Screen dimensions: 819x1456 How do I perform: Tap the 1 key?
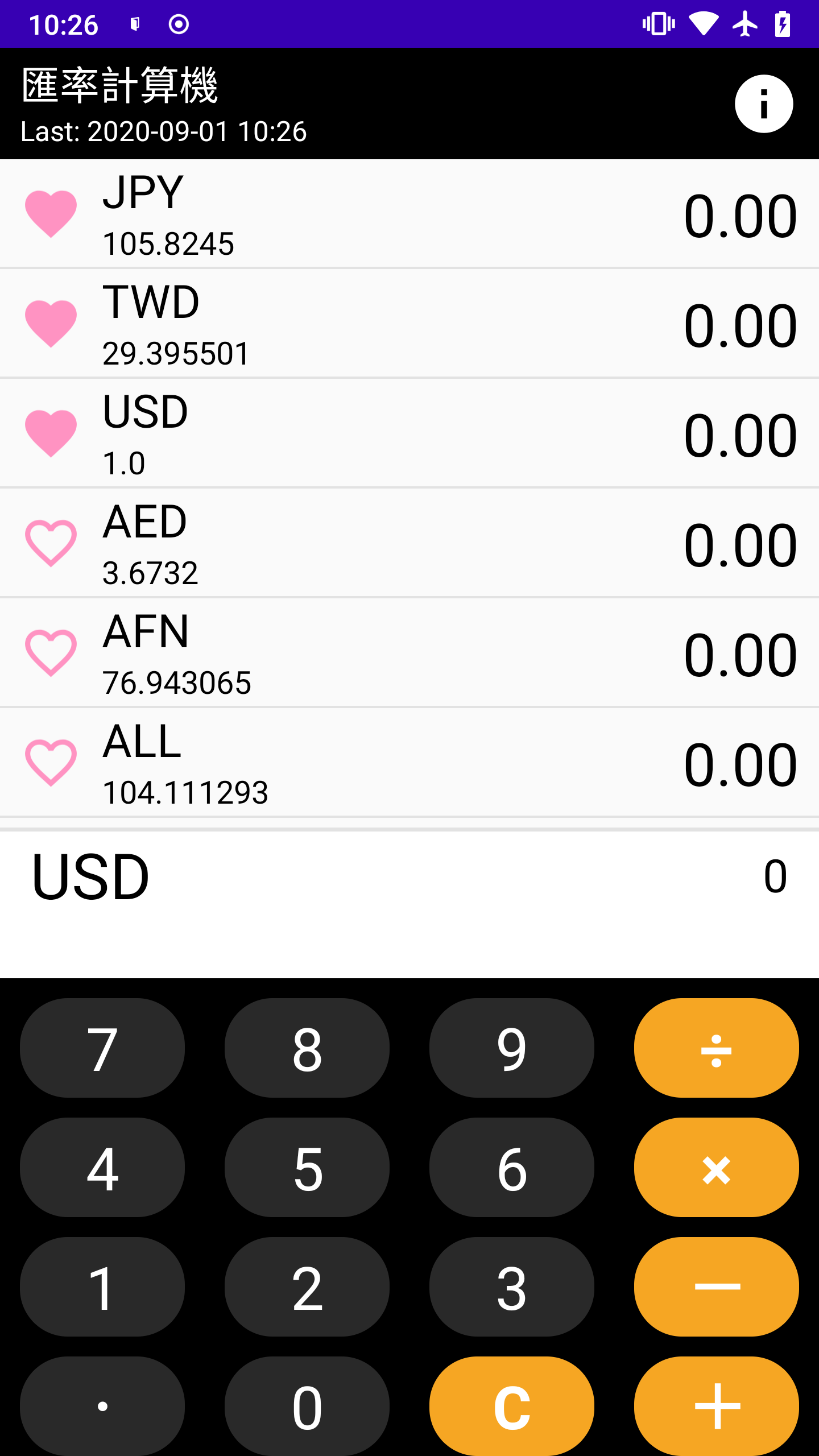(x=102, y=1287)
